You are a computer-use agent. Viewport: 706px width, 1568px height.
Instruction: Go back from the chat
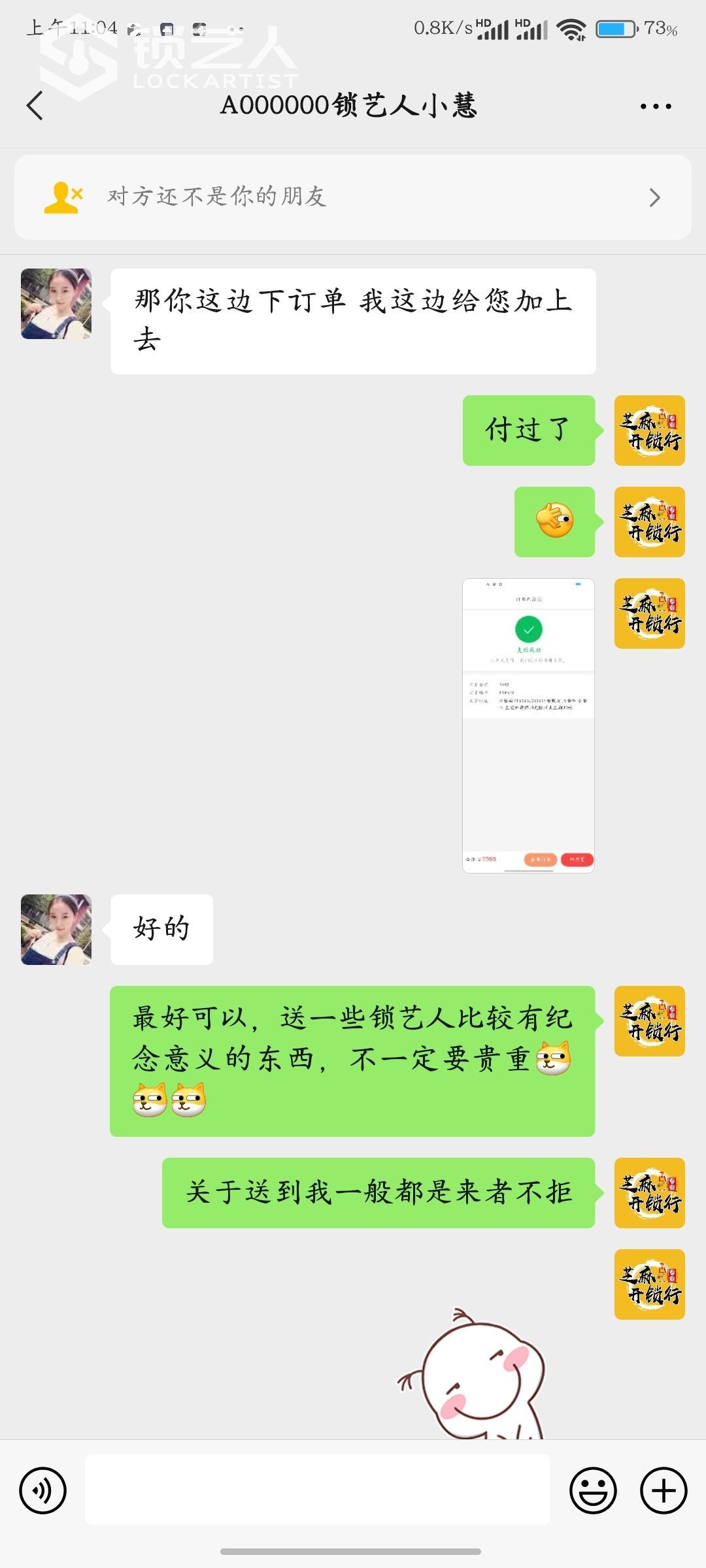(x=35, y=106)
